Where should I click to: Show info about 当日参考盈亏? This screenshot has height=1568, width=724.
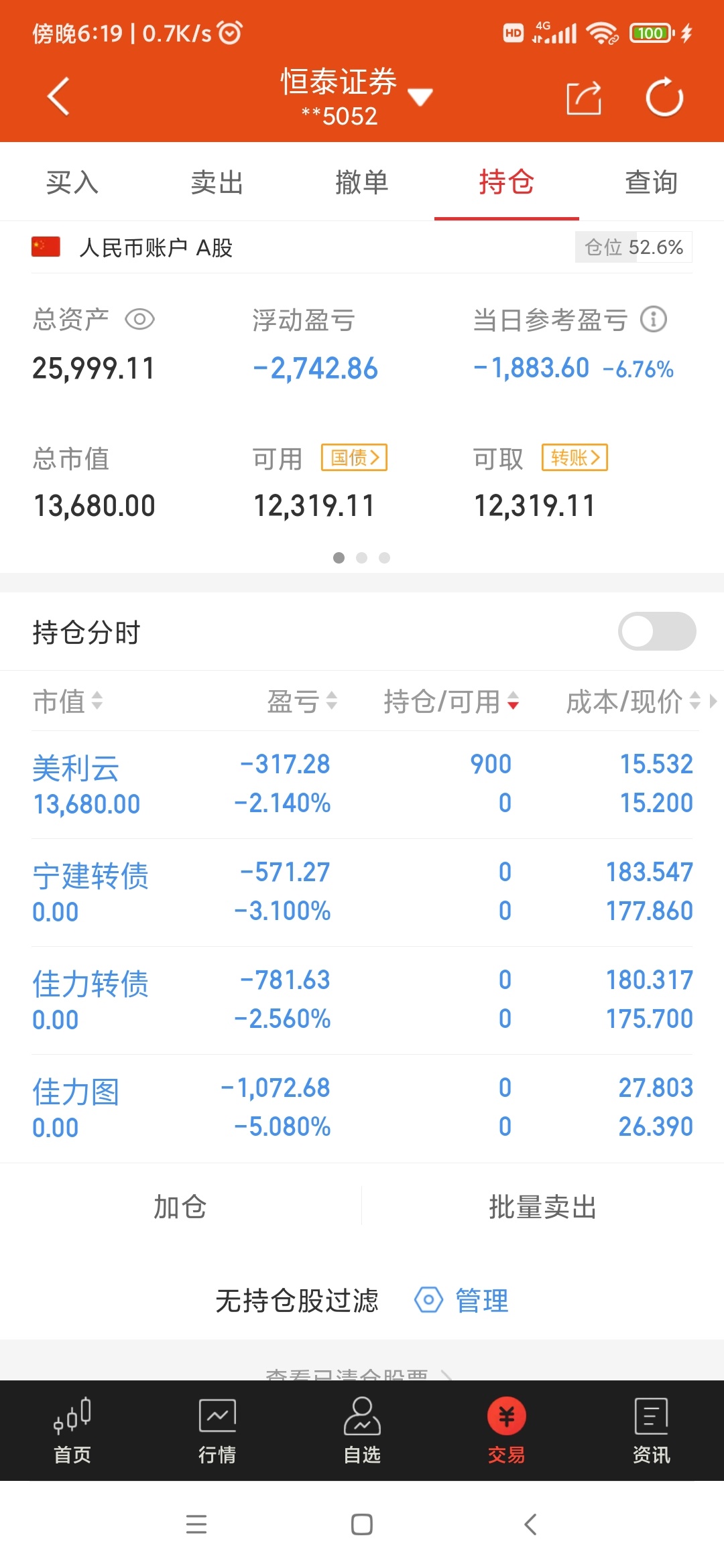654,320
